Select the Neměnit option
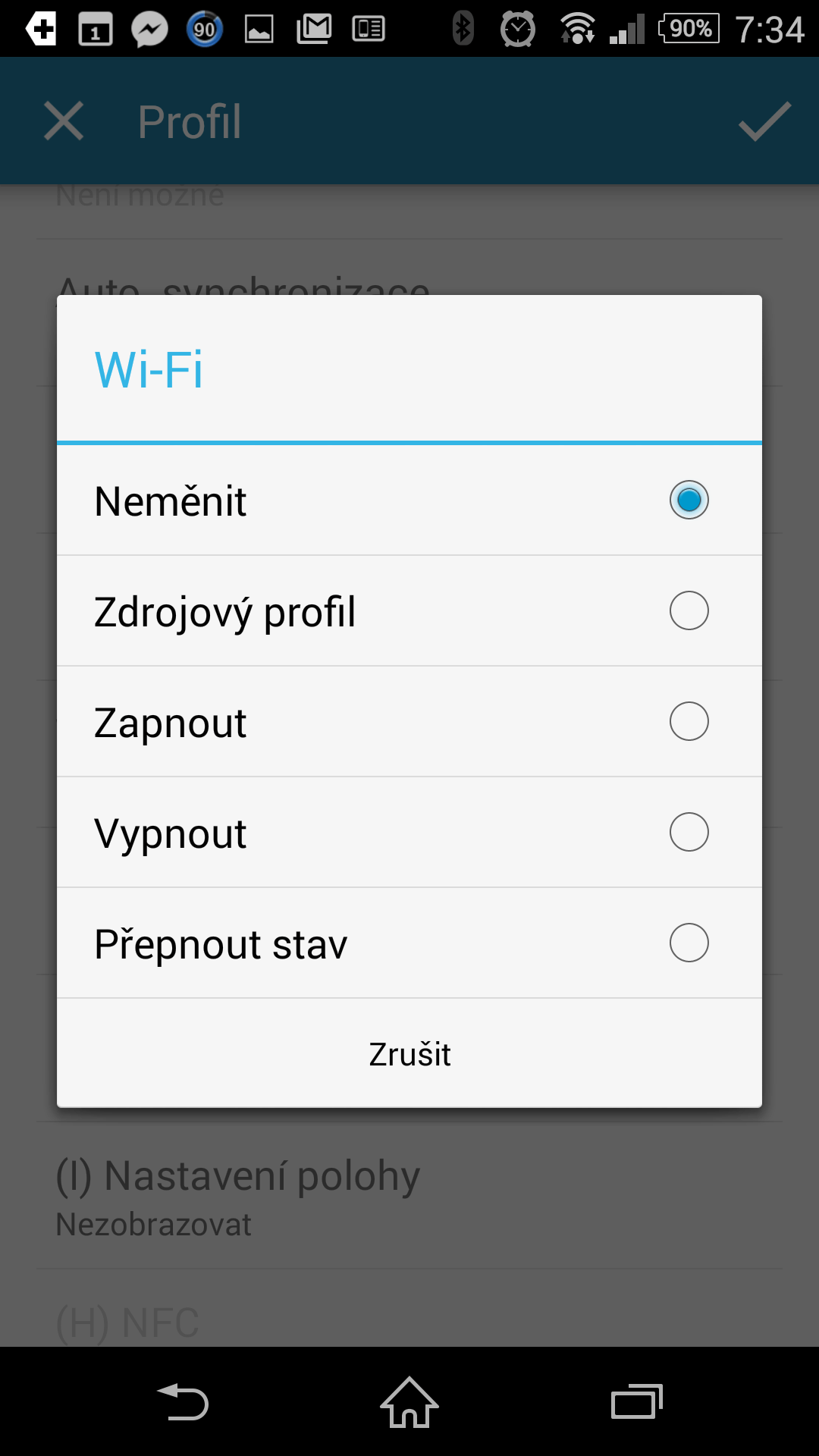Viewport: 819px width, 1456px height. [409, 500]
